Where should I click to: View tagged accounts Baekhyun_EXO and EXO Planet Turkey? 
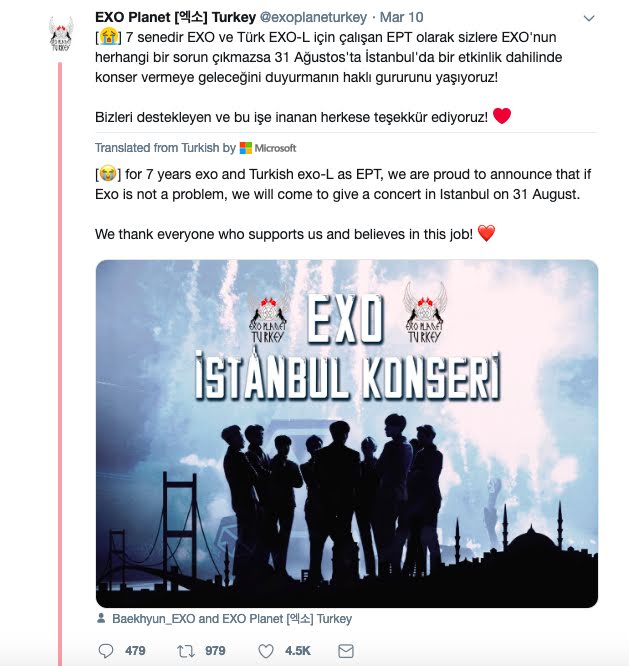coord(232,619)
